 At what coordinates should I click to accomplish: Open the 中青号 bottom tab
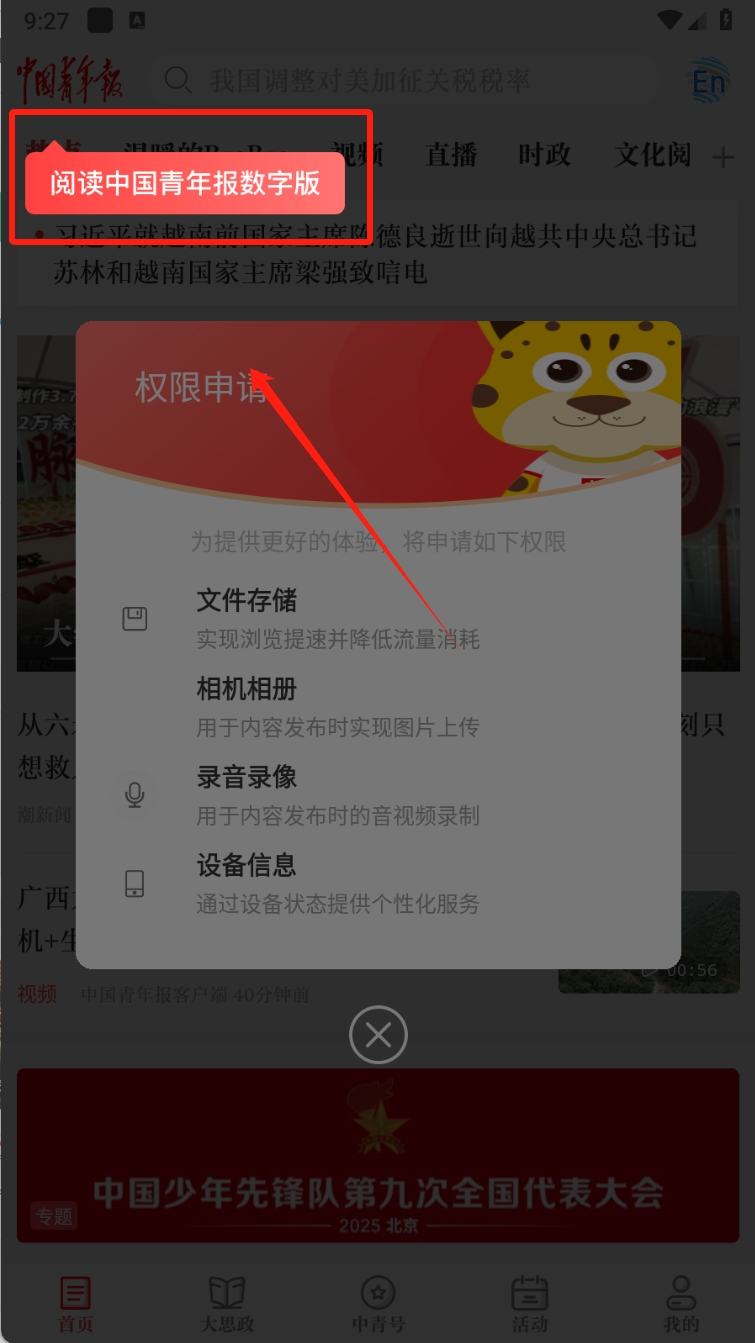point(378,1304)
